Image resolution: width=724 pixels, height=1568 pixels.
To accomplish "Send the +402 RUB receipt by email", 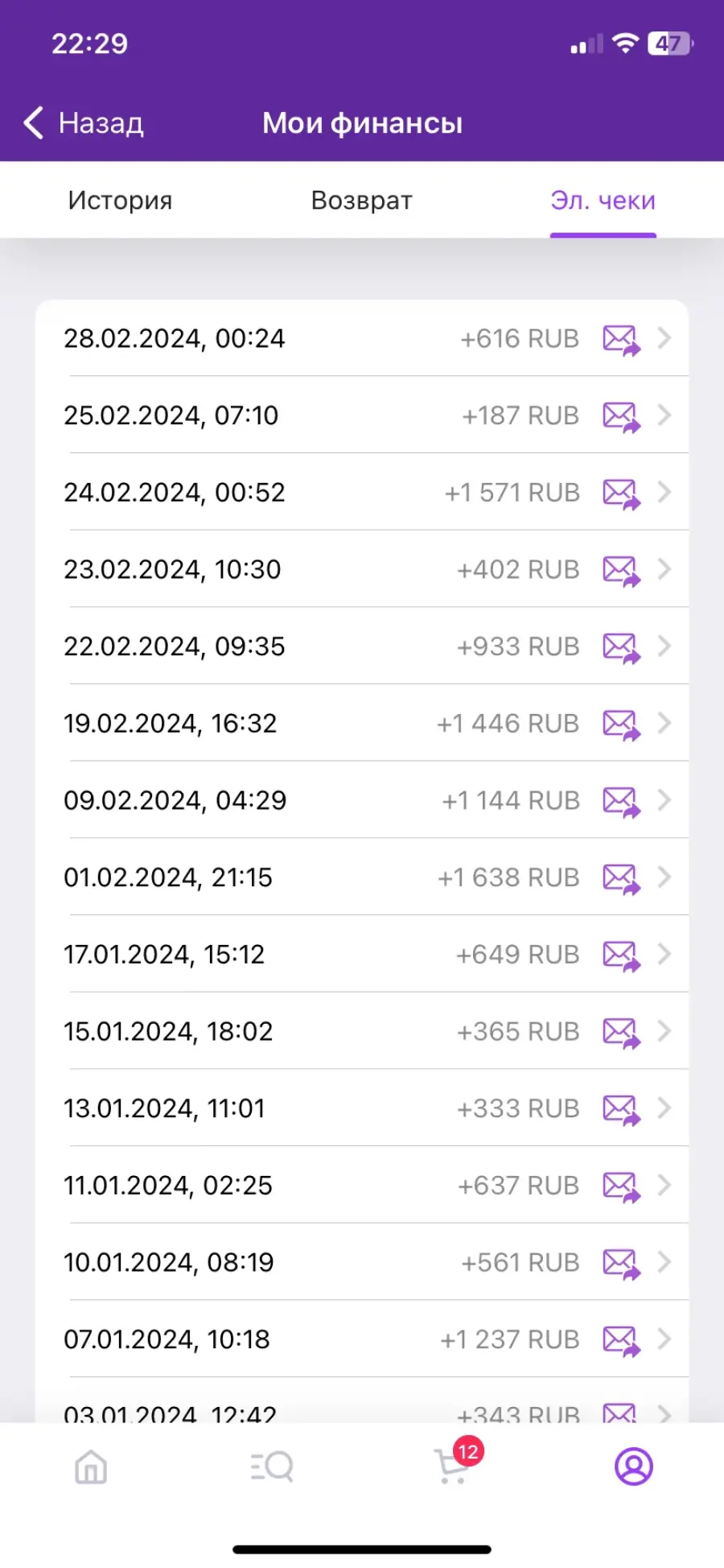I will [x=622, y=571].
